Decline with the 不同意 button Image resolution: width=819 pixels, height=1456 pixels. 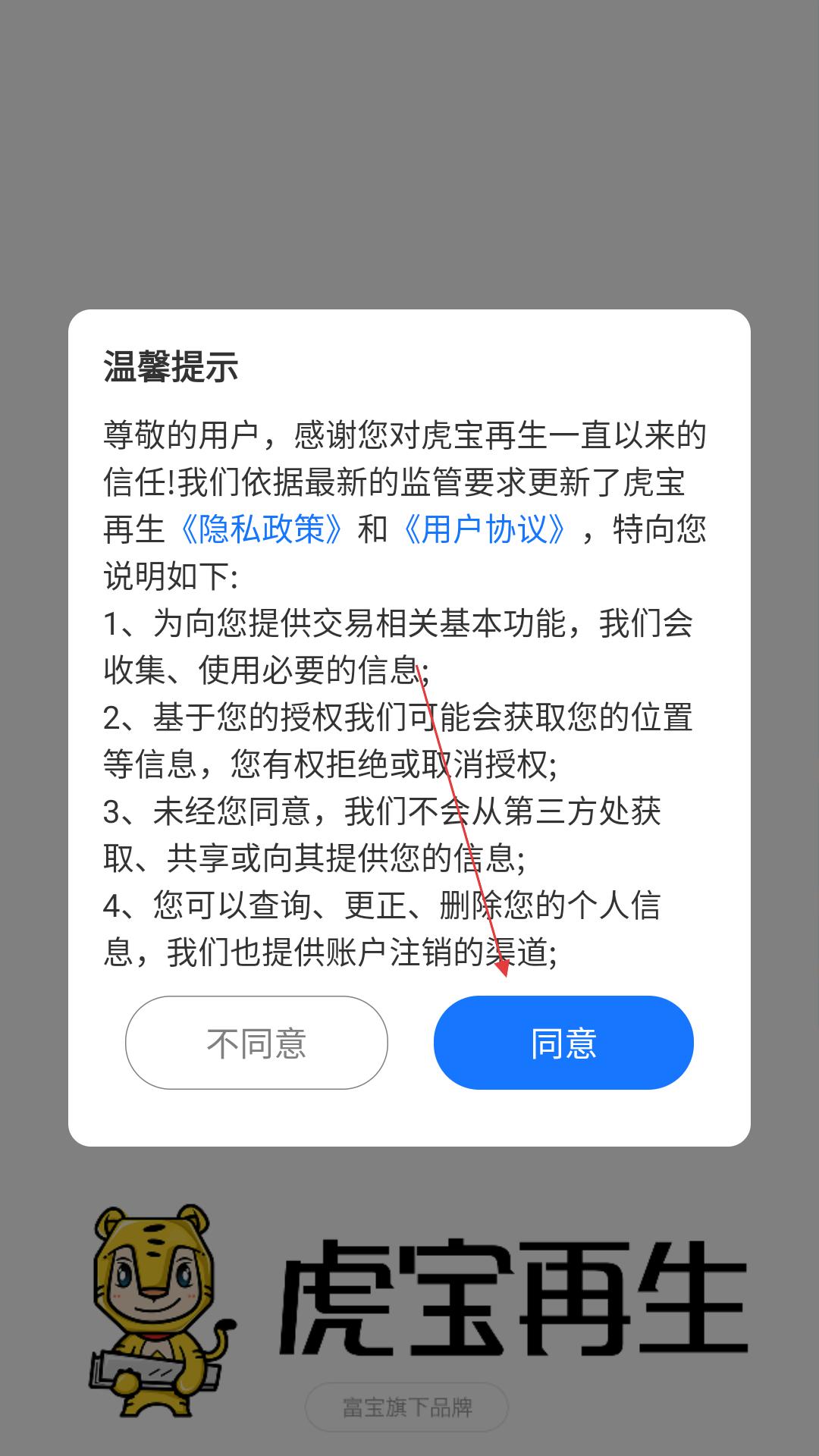point(256,1043)
